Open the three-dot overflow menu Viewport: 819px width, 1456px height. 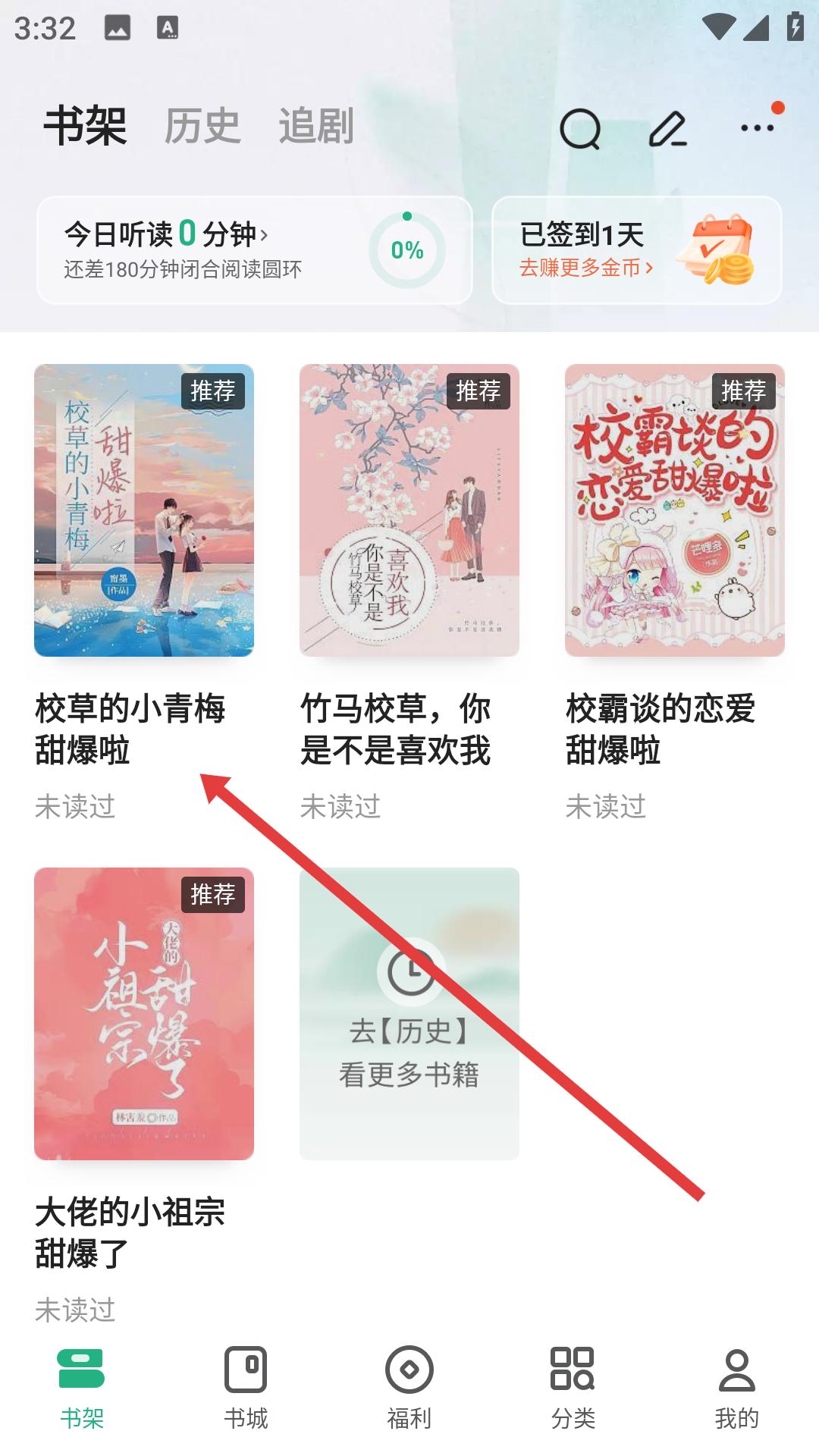pyautogui.click(x=757, y=128)
